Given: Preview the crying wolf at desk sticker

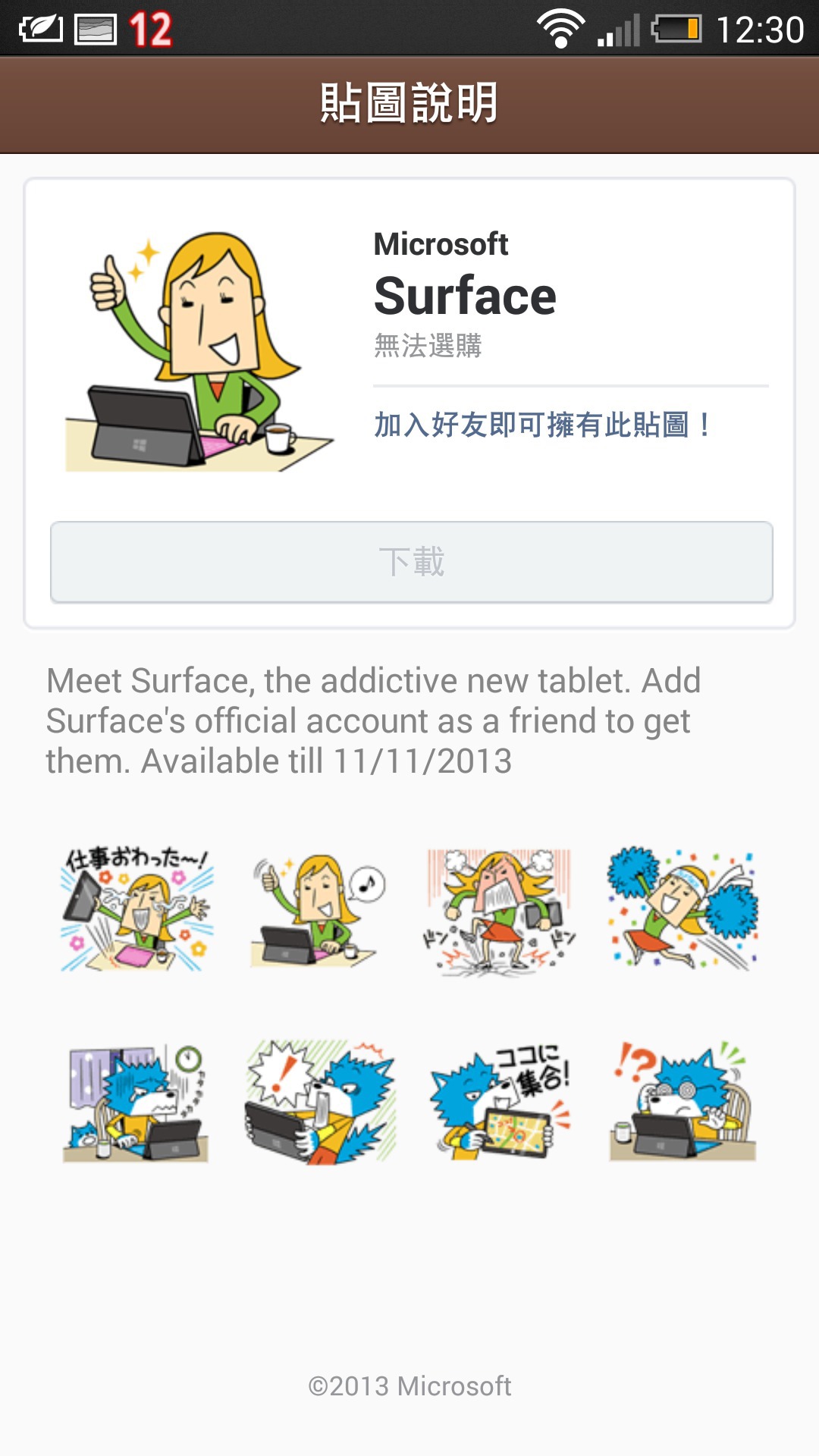Looking at the screenshot, I should (x=137, y=1102).
